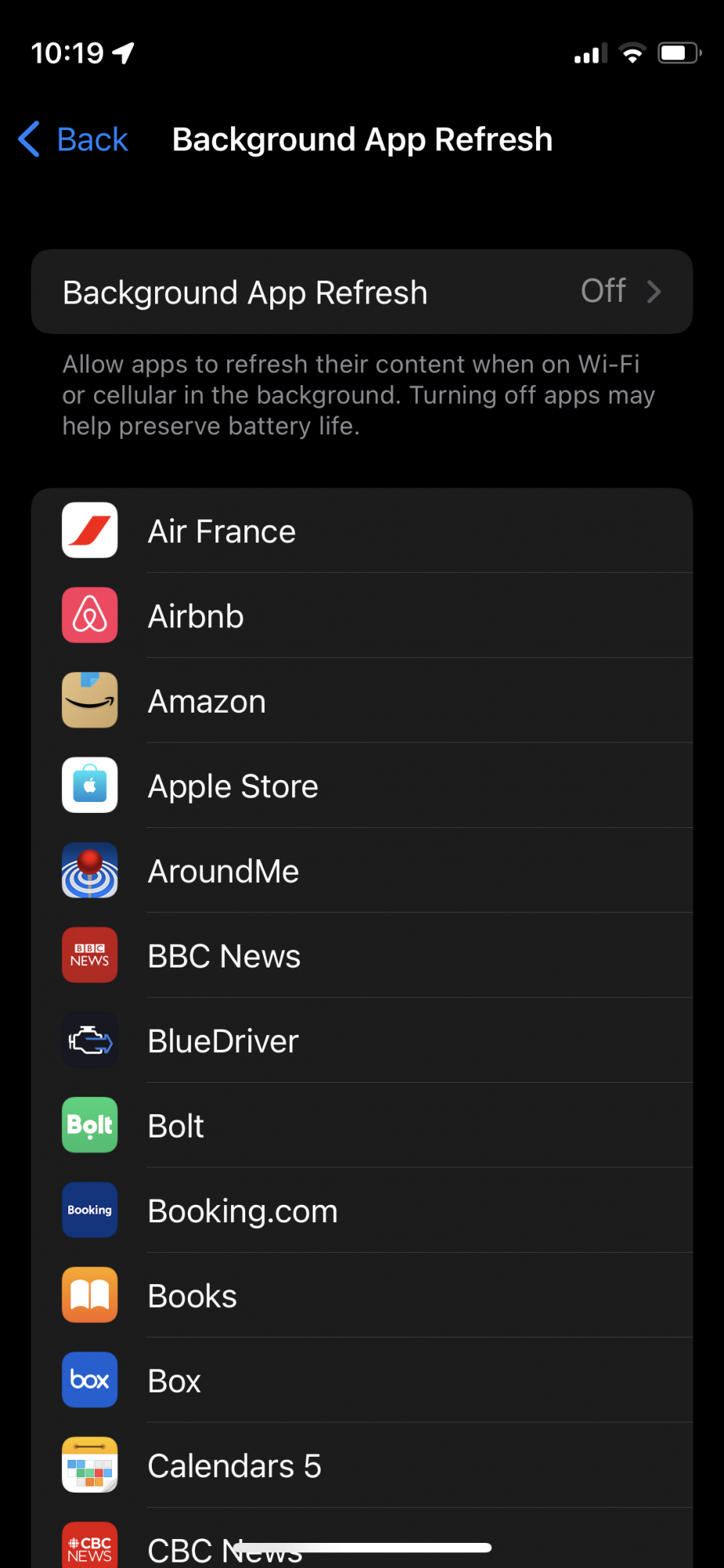Go back to the previous settings page
The image size is (724, 1568).
(74, 140)
